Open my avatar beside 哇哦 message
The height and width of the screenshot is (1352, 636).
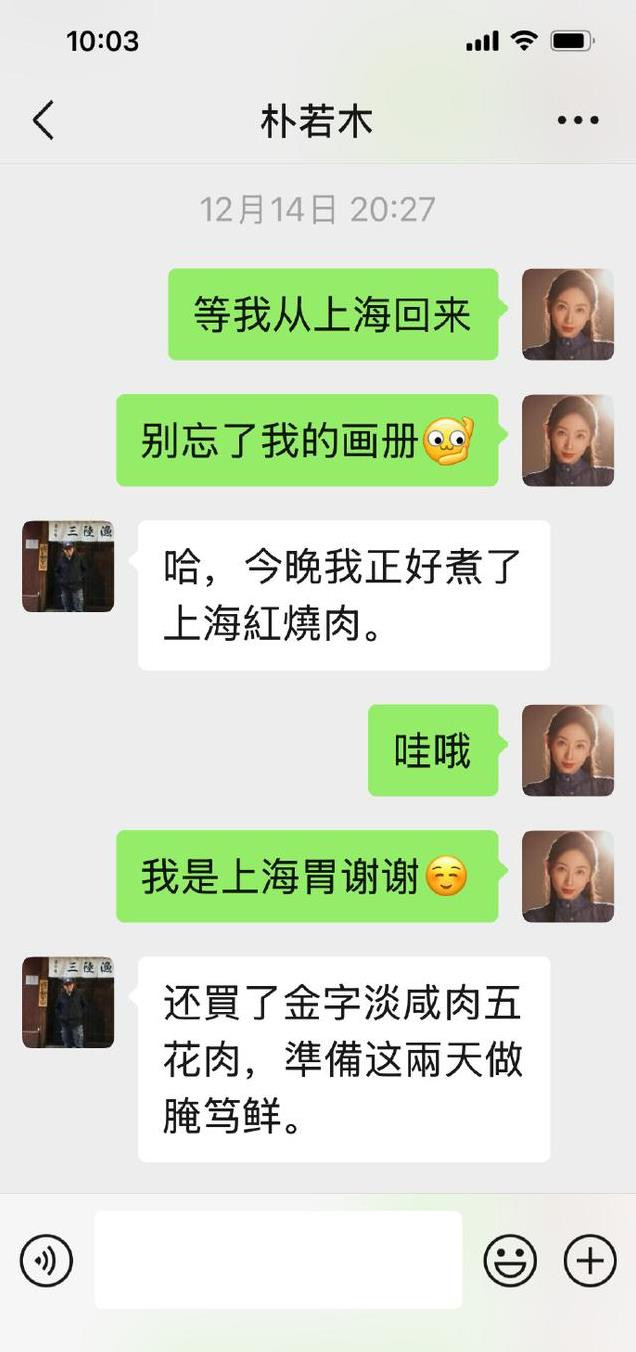tap(568, 750)
